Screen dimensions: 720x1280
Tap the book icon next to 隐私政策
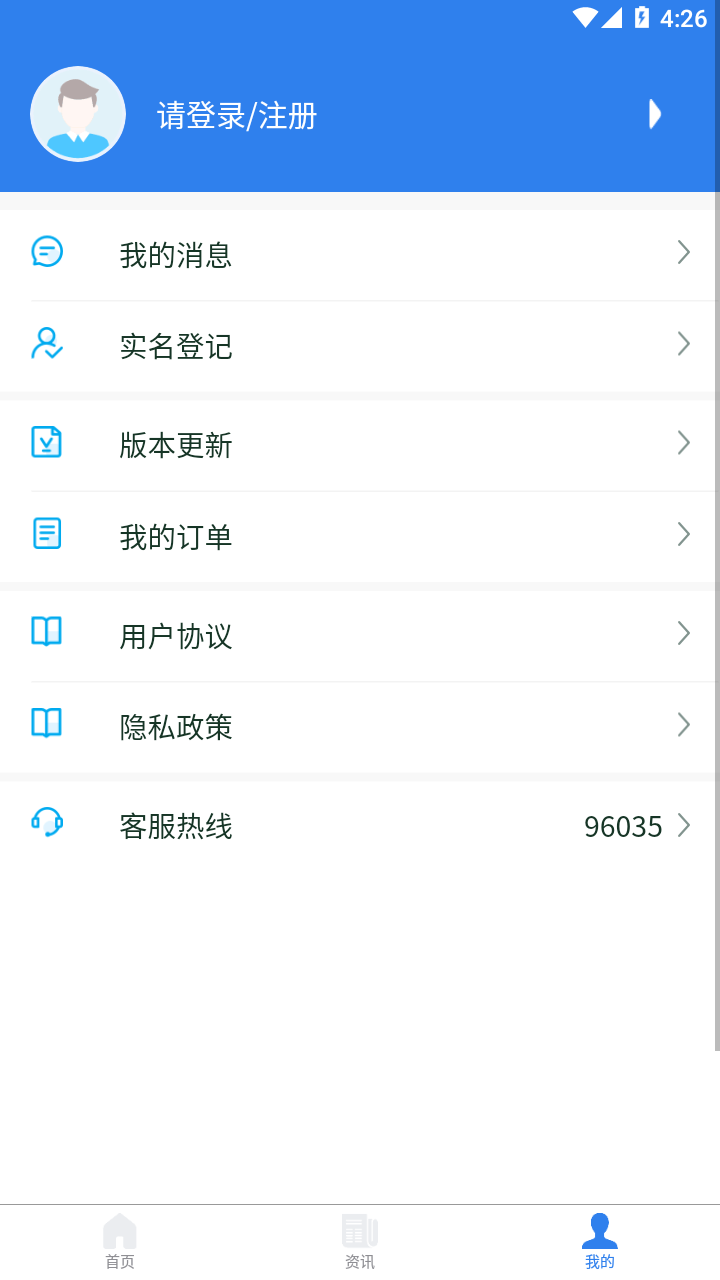(47, 723)
